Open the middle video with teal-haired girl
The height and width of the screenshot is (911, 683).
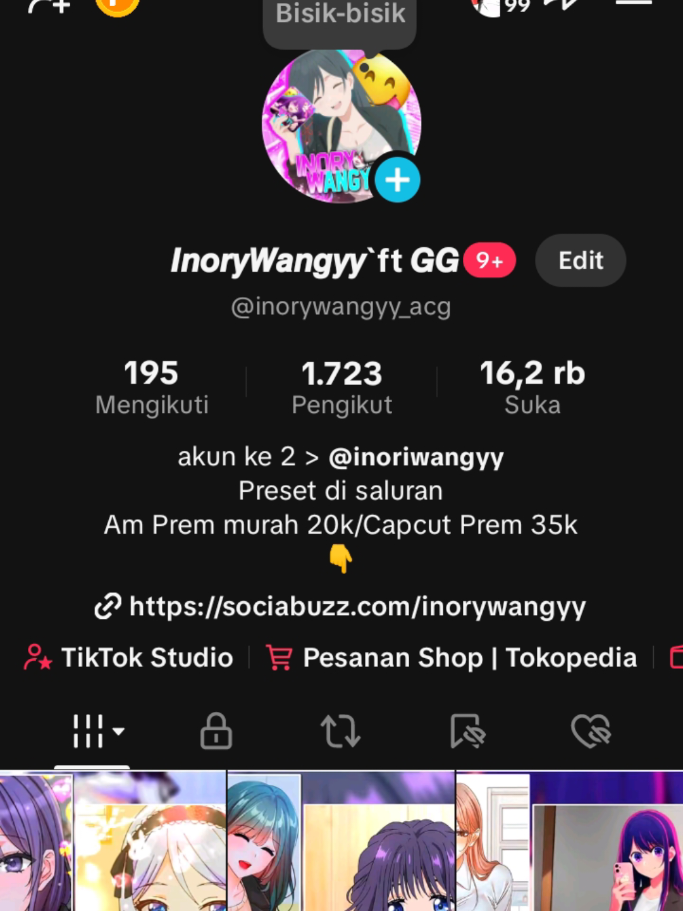[x=341, y=842]
